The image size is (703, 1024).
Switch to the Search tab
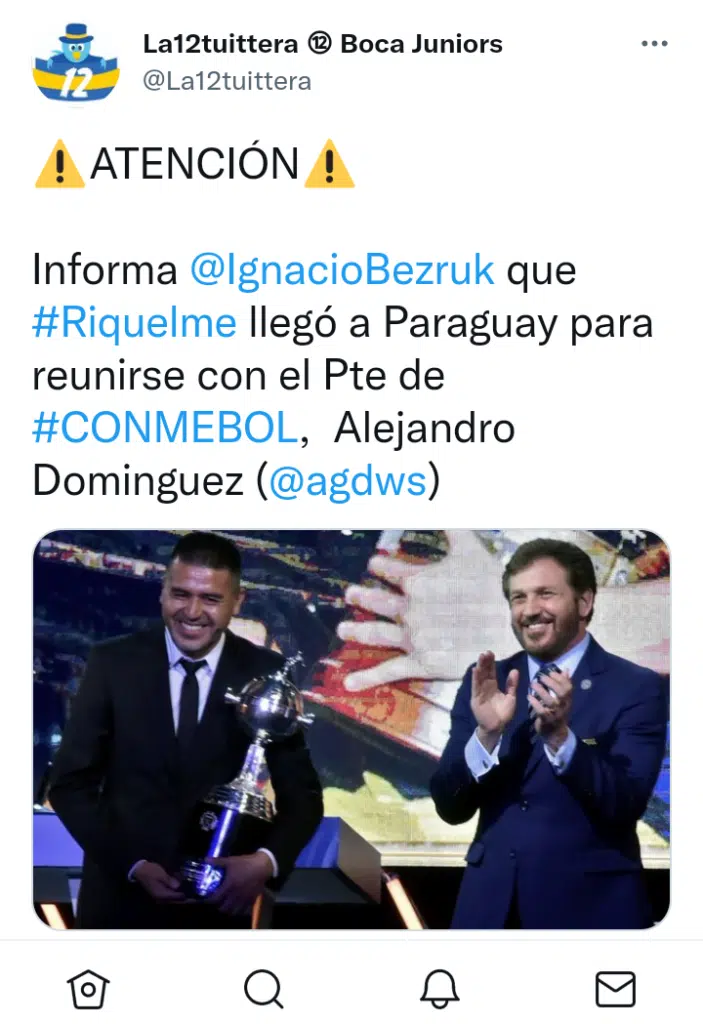(263, 989)
